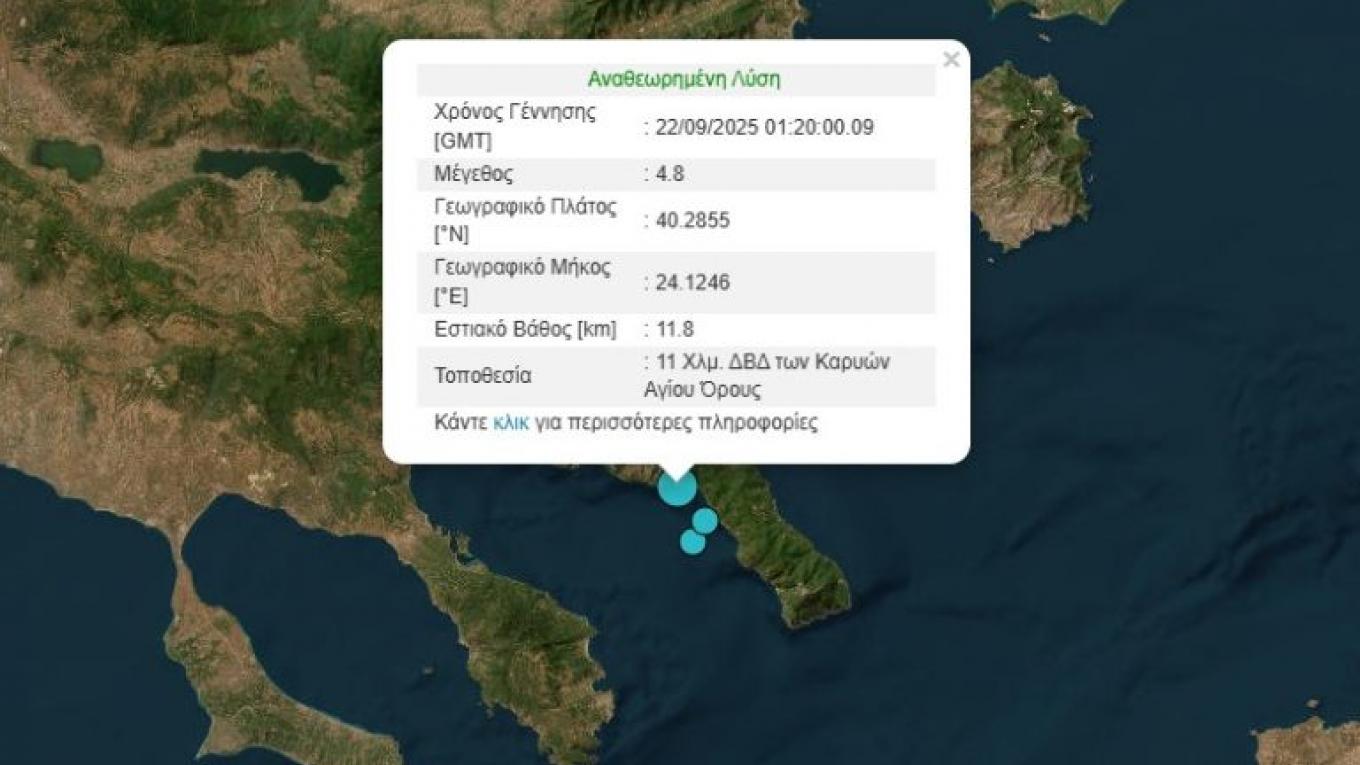The height and width of the screenshot is (765, 1360).
Task: Select the largest earthquake marker on the map
Action: coord(677,489)
